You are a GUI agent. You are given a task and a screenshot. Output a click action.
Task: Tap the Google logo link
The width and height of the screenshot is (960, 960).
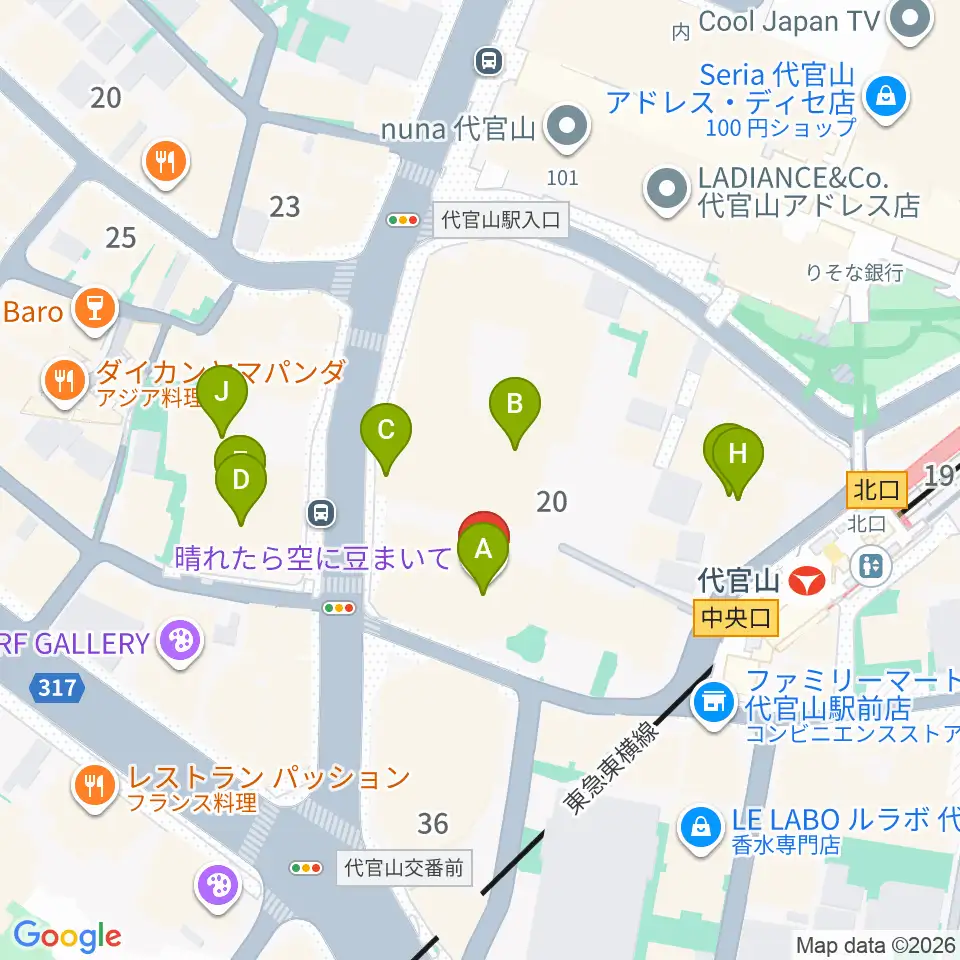click(67, 936)
